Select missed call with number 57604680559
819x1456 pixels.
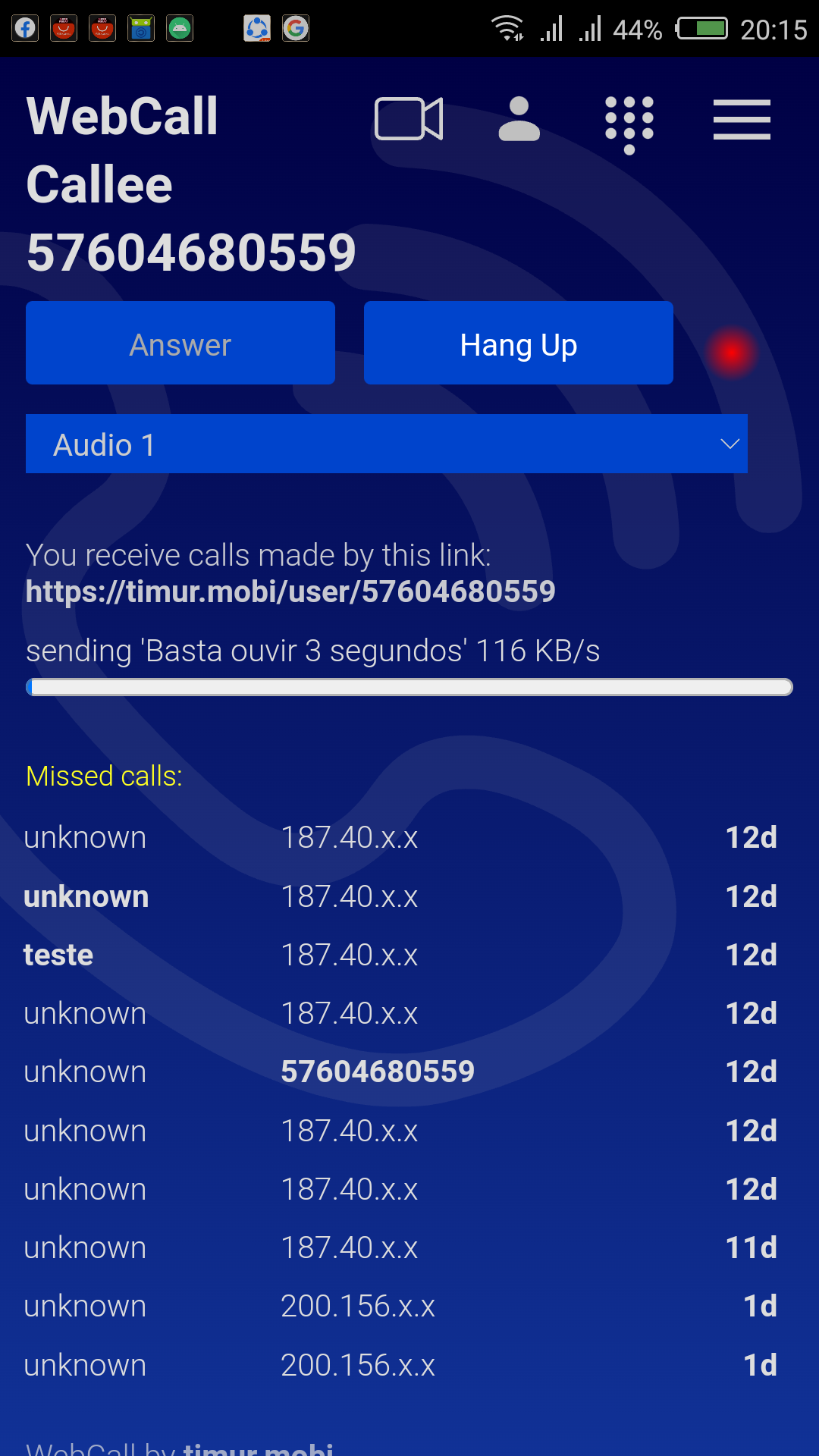click(x=400, y=1072)
